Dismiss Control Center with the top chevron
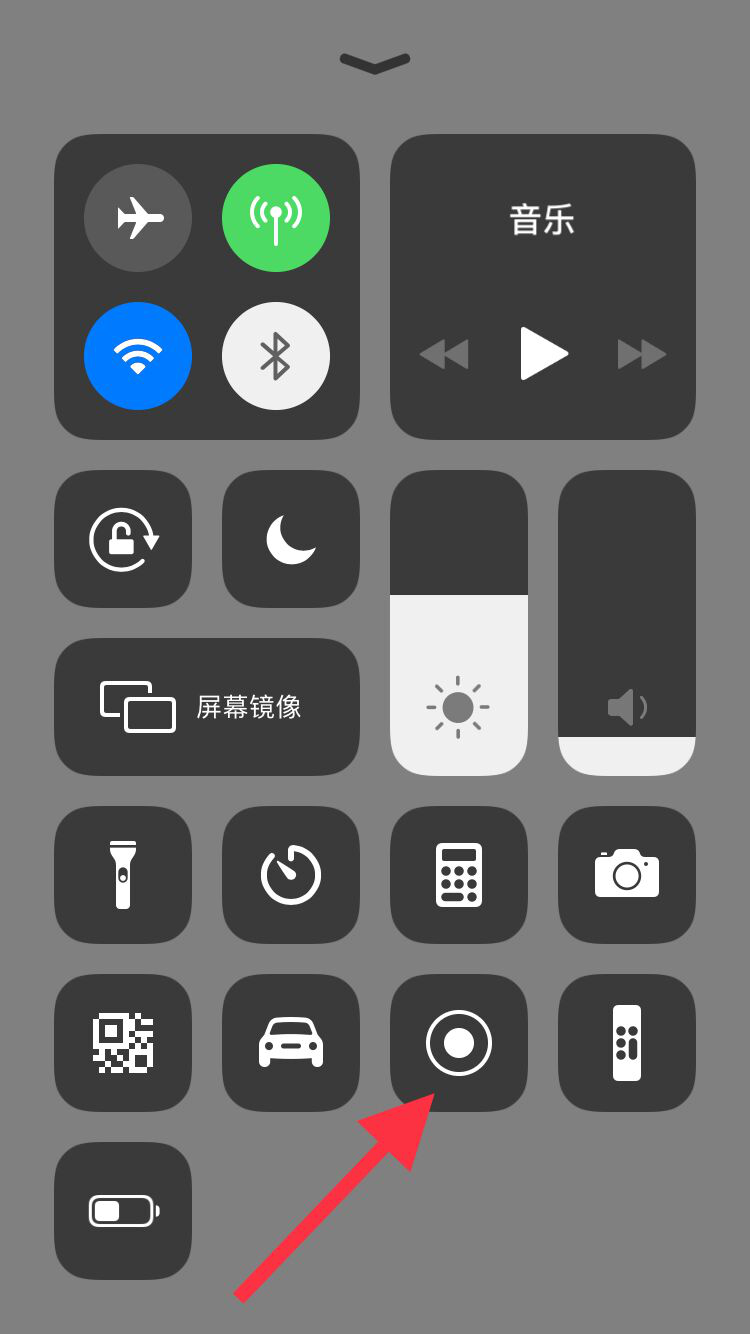The height and width of the screenshot is (1334, 750). pos(375,63)
